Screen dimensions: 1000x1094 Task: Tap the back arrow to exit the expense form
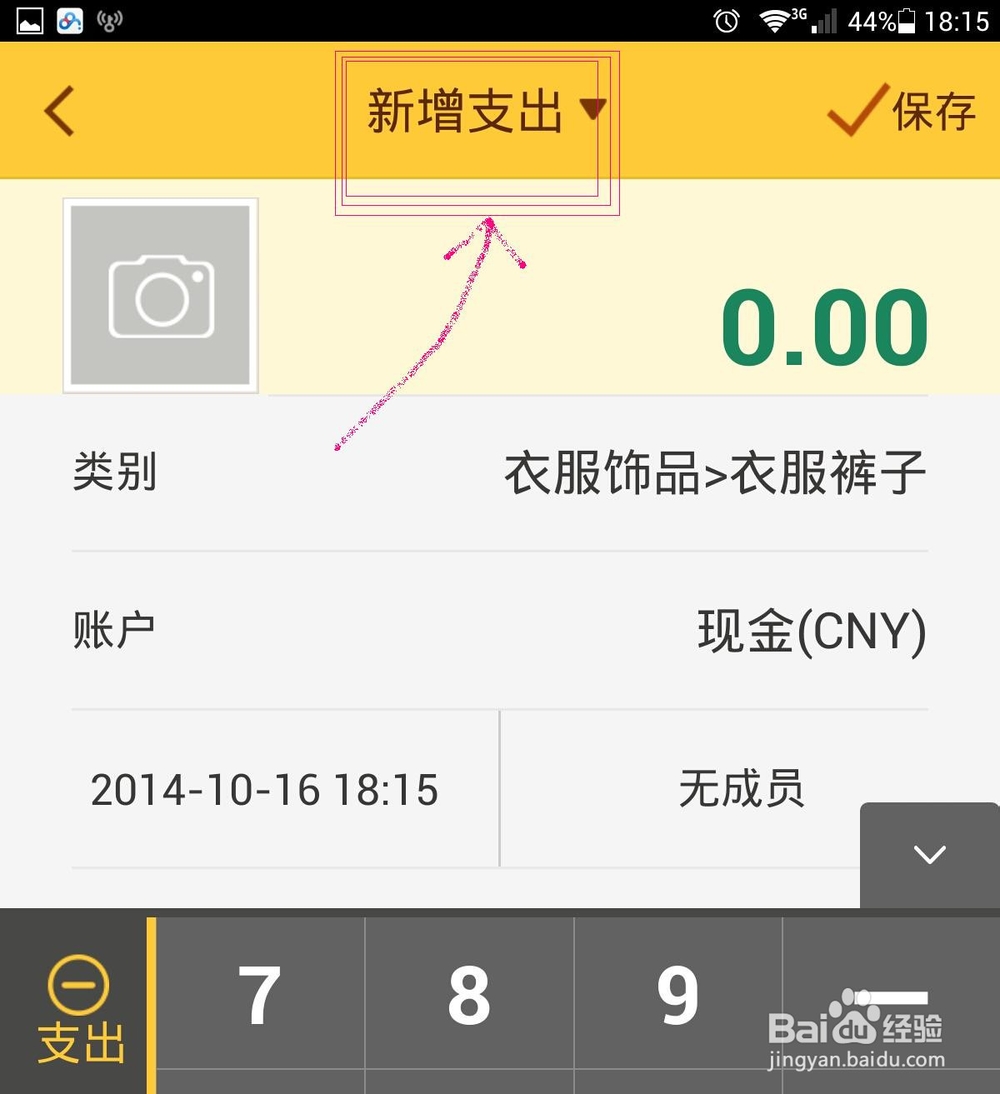57,110
